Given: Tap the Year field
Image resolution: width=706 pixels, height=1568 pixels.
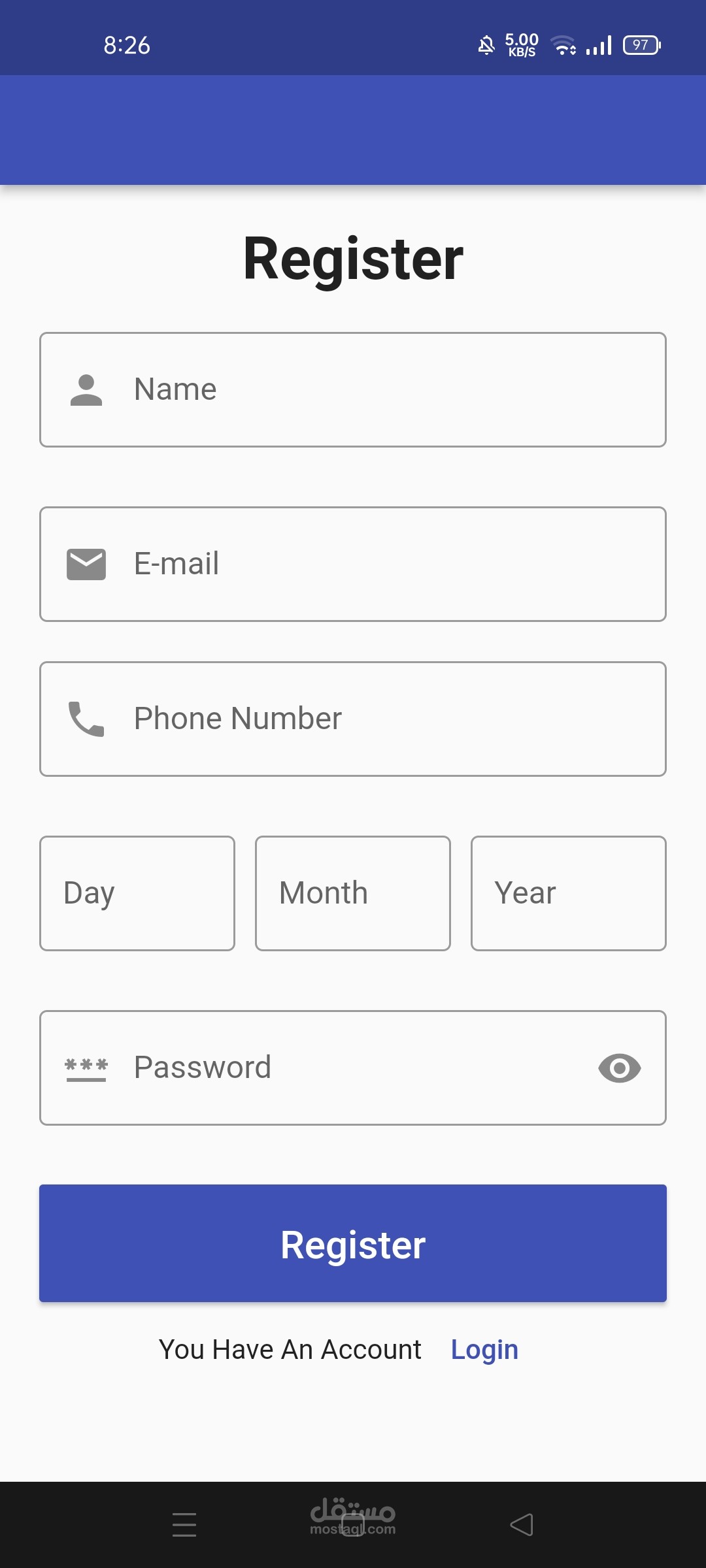Looking at the screenshot, I should click(568, 893).
